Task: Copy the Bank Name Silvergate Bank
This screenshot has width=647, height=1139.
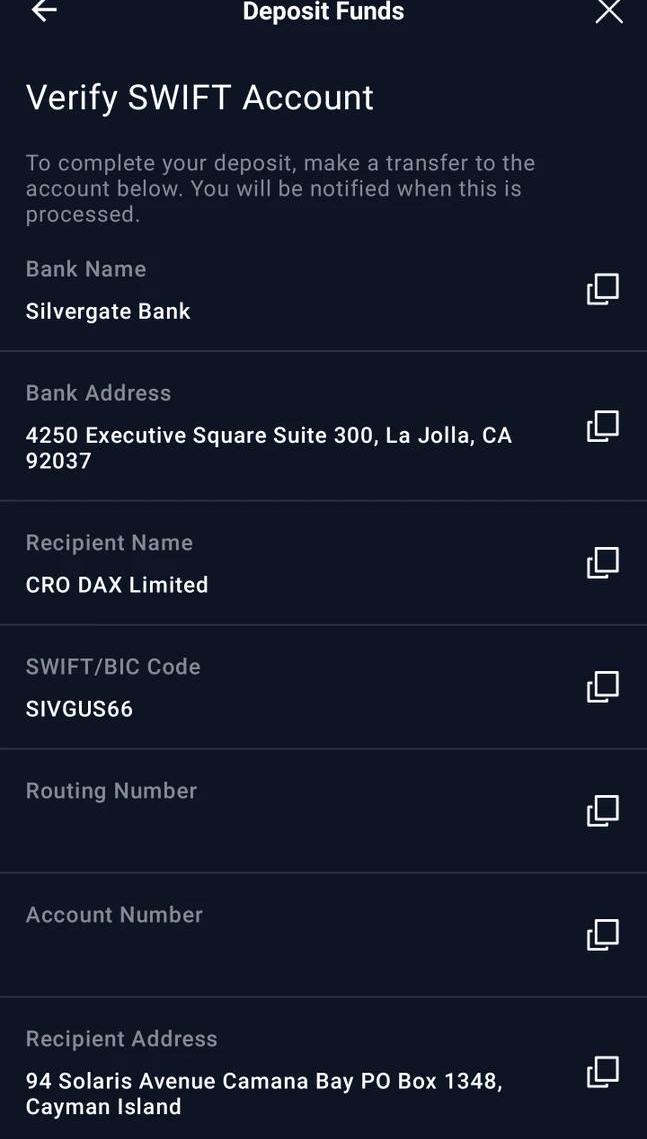Action: click(x=602, y=289)
